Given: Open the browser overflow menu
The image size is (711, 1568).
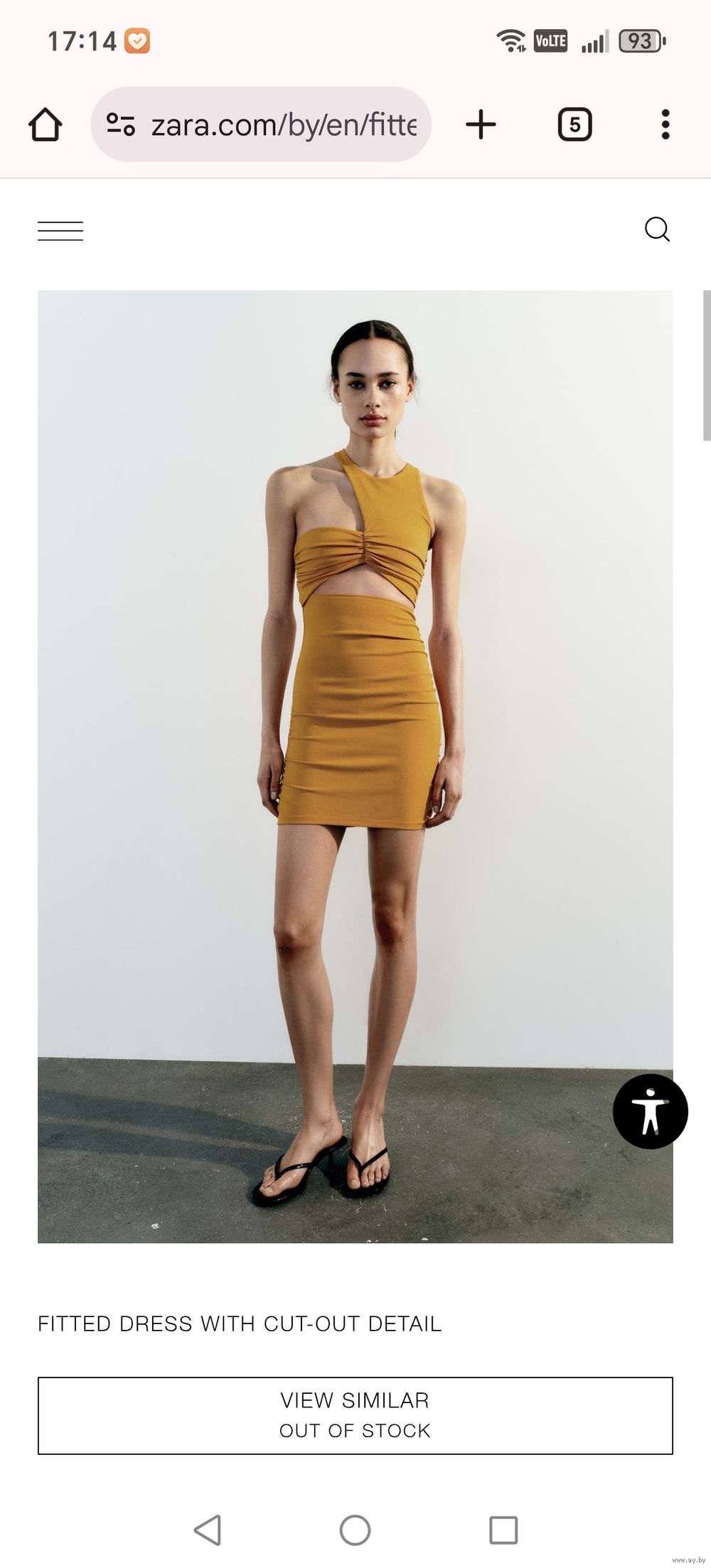Looking at the screenshot, I should (x=665, y=124).
